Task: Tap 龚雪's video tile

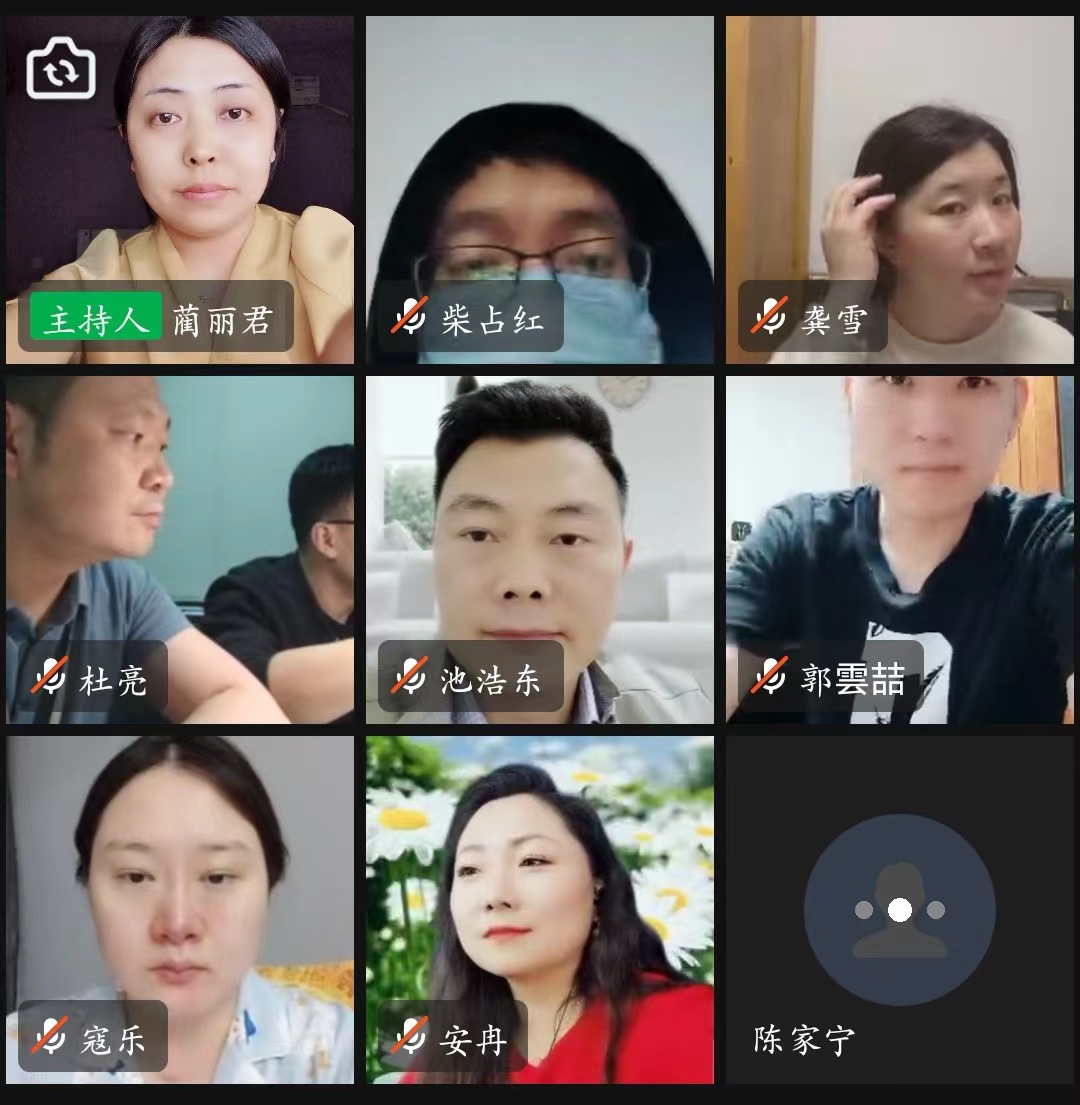Action: click(899, 190)
